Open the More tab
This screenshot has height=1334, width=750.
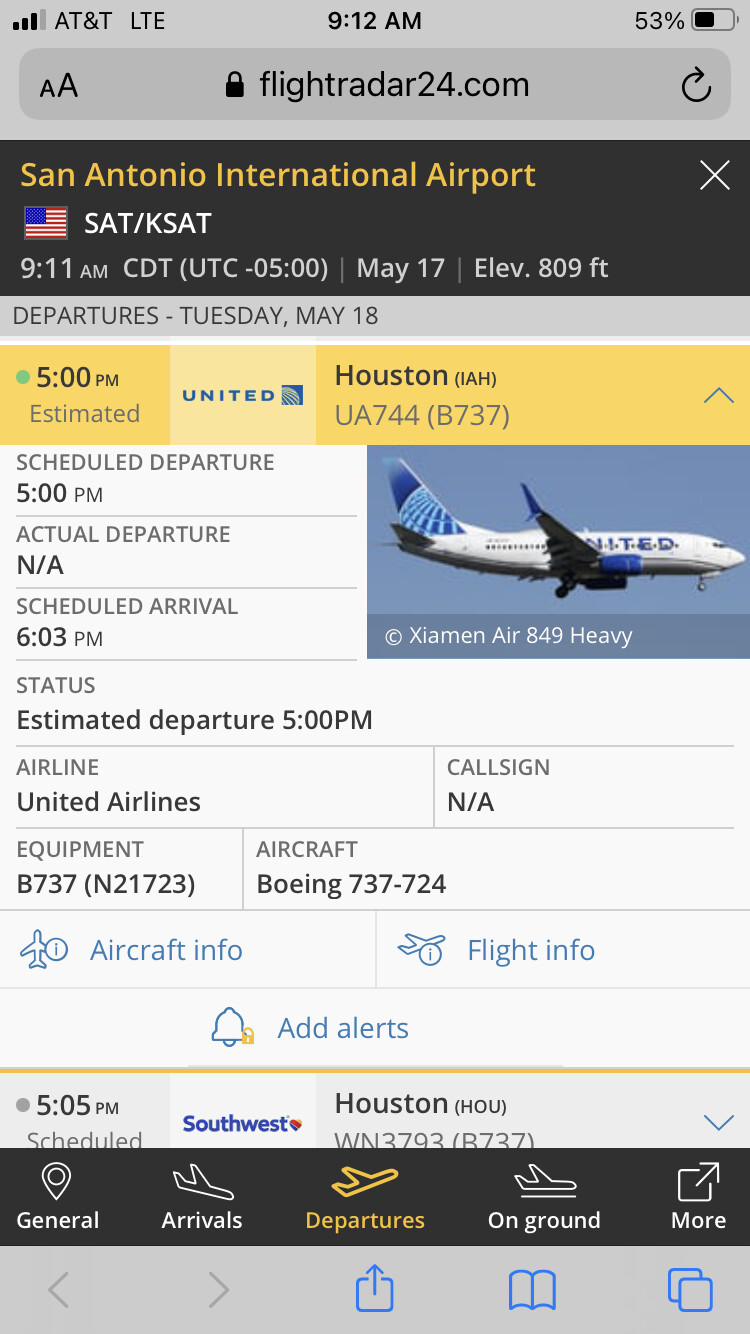tap(698, 1196)
